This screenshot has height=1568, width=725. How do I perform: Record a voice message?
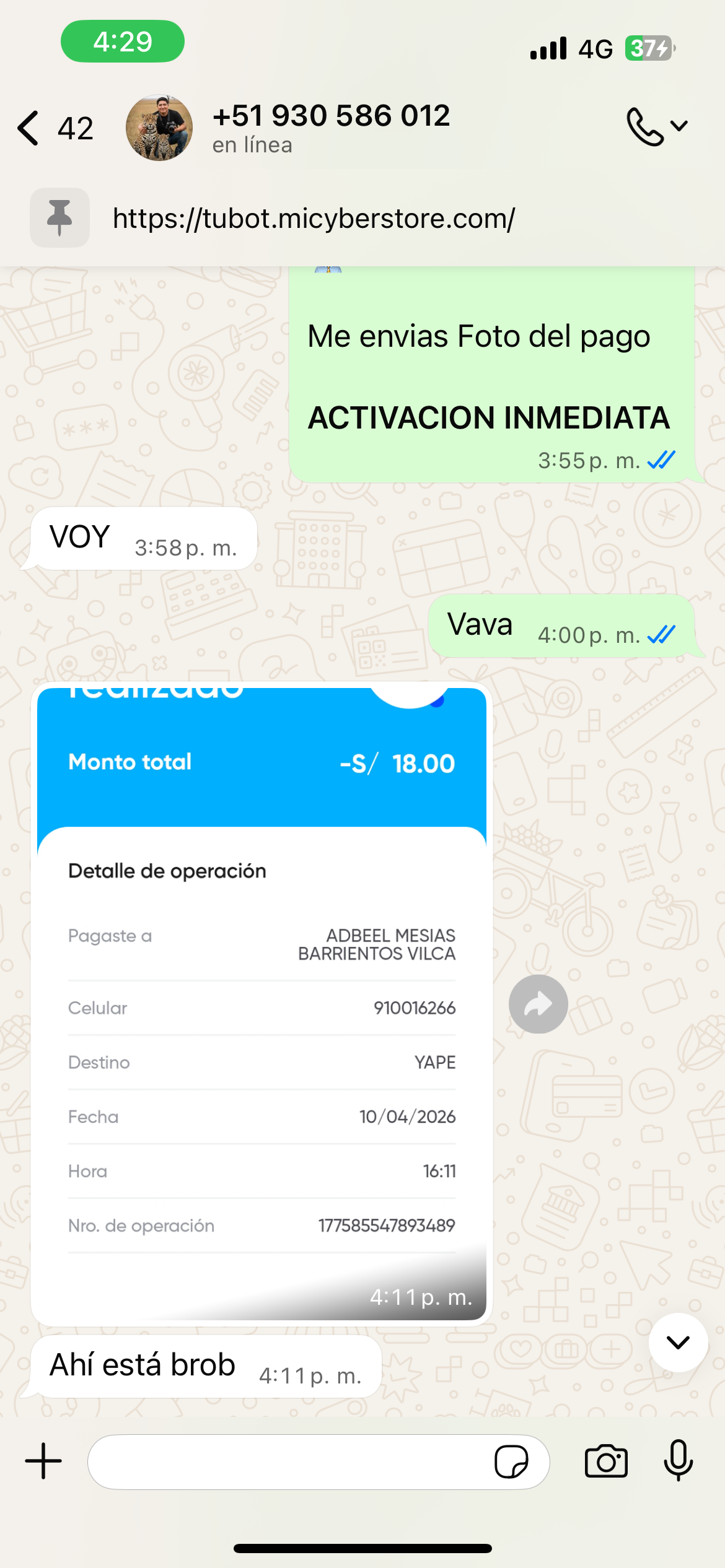pyautogui.click(x=678, y=1460)
